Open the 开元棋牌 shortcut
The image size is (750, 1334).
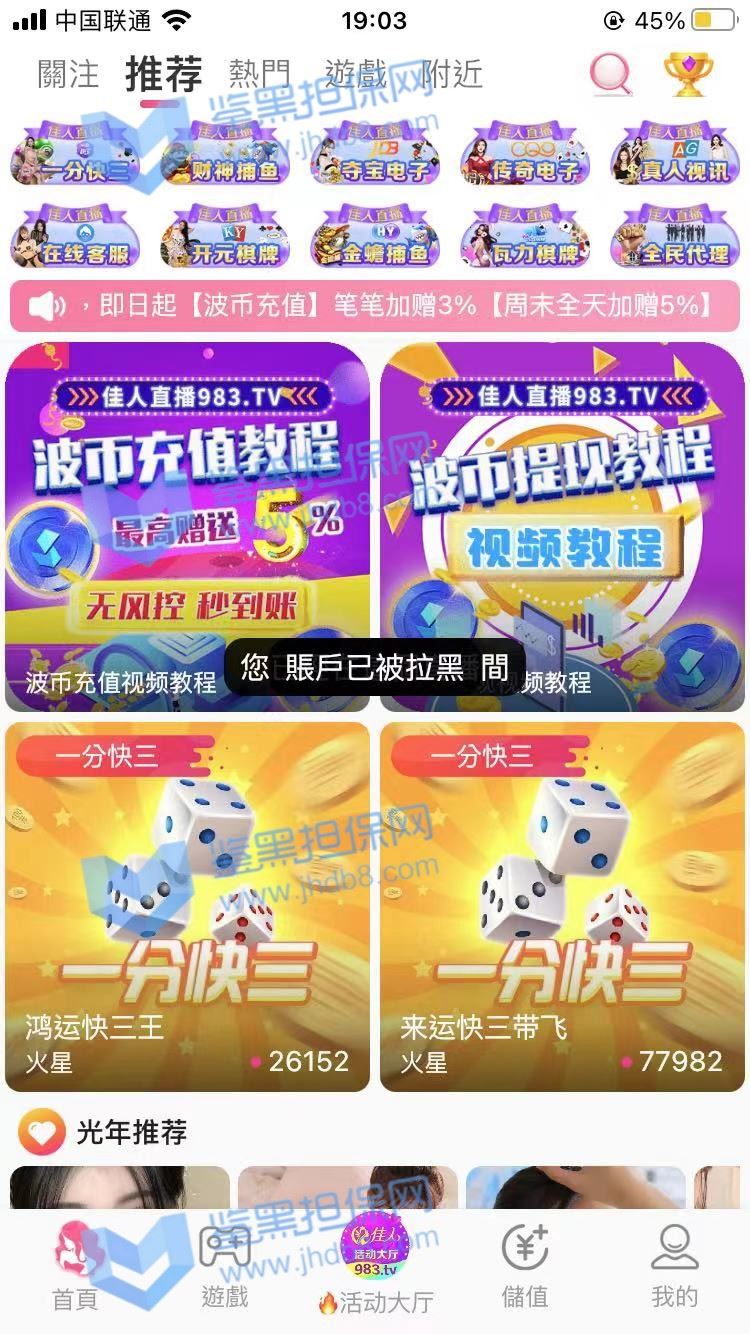(x=225, y=238)
